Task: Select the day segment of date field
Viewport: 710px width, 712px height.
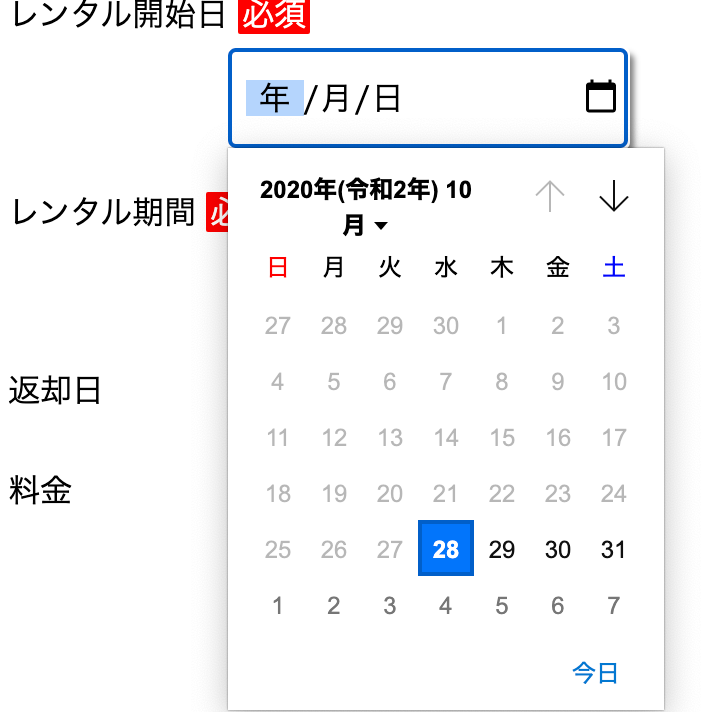Action: (x=387, y=98)
